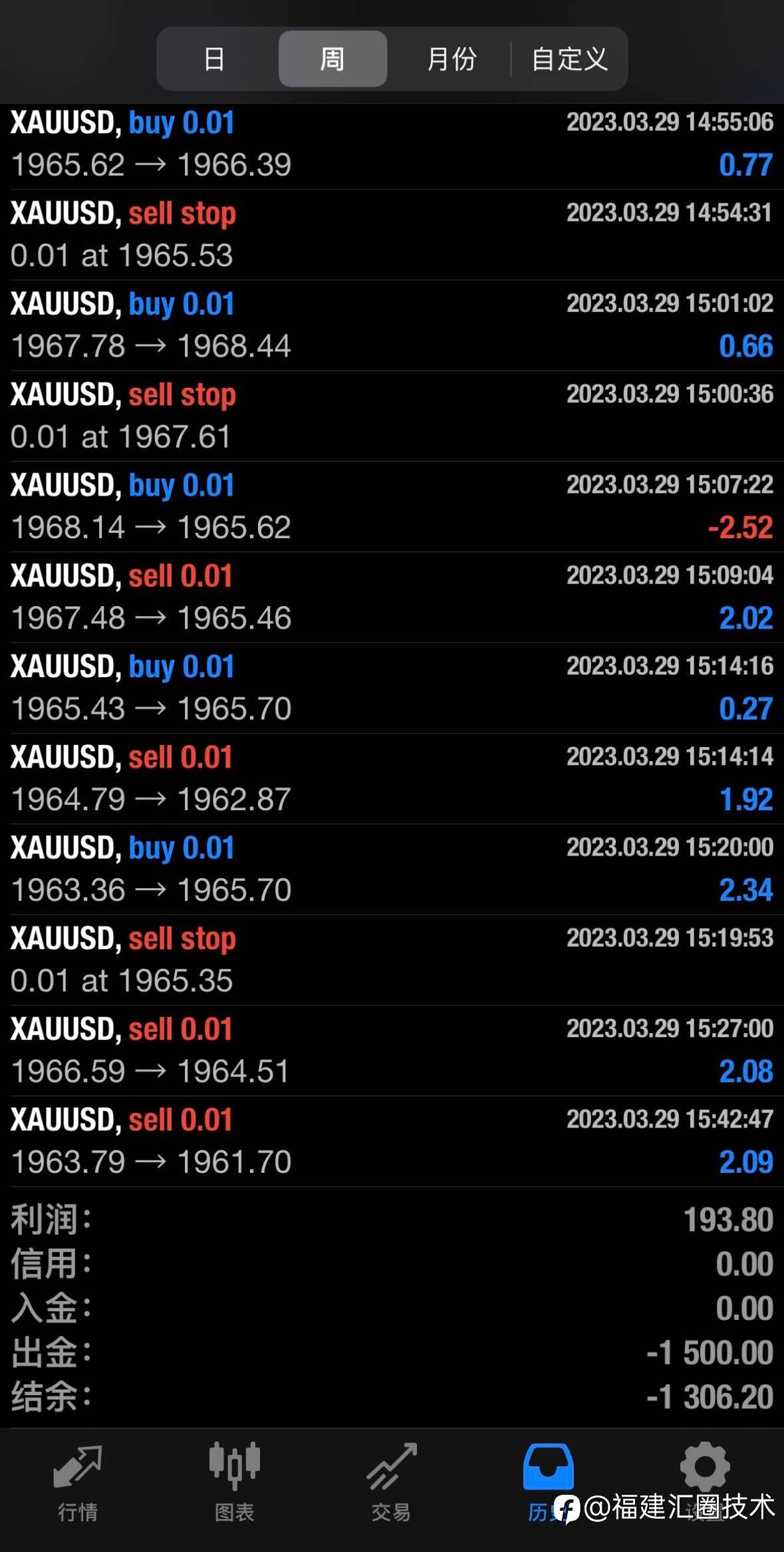Go to the 图表 chart tab
This screenshot has width=784, height=1552.
point(234,1482)
